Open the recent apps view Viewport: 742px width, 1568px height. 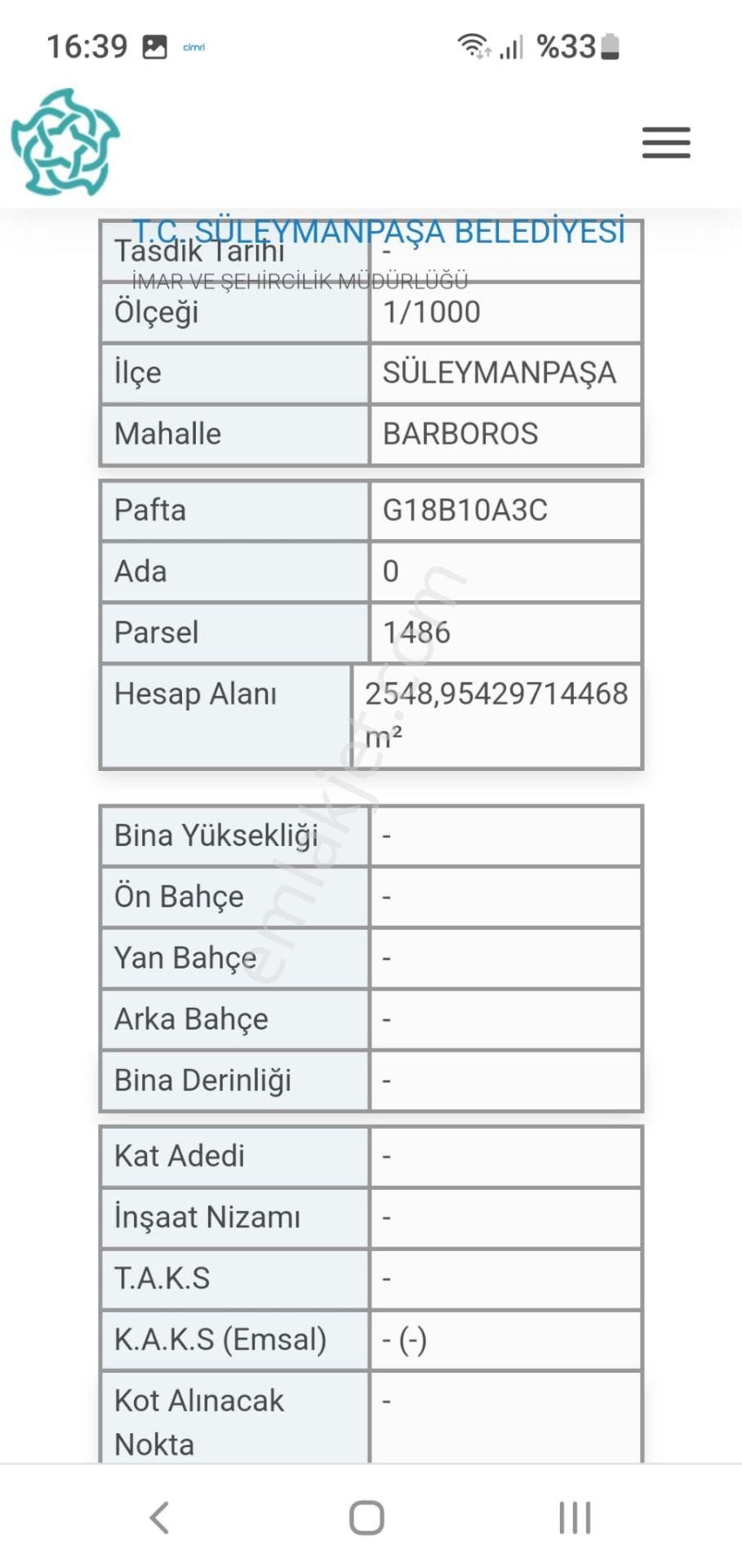tap(575, 1518)
